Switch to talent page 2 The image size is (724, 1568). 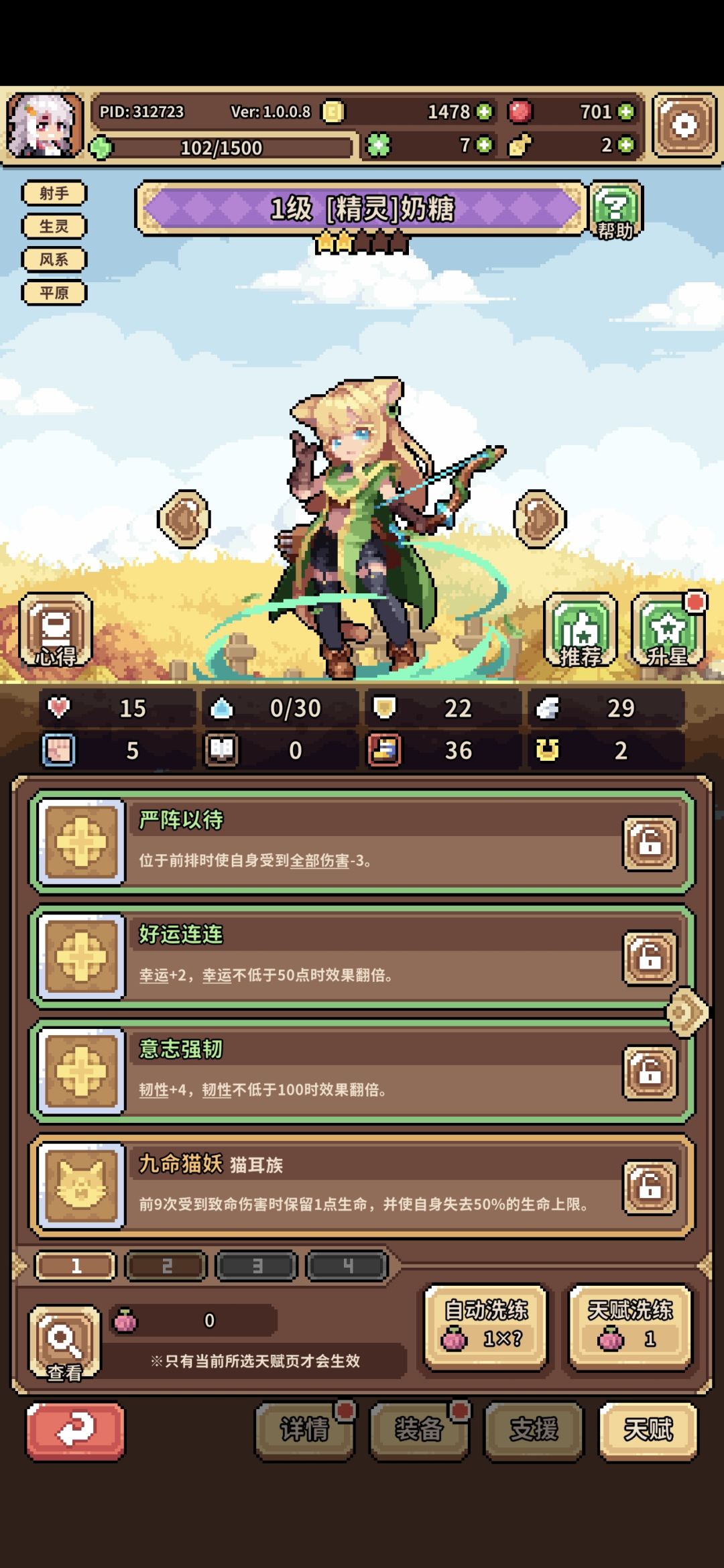click(166, 1264)
